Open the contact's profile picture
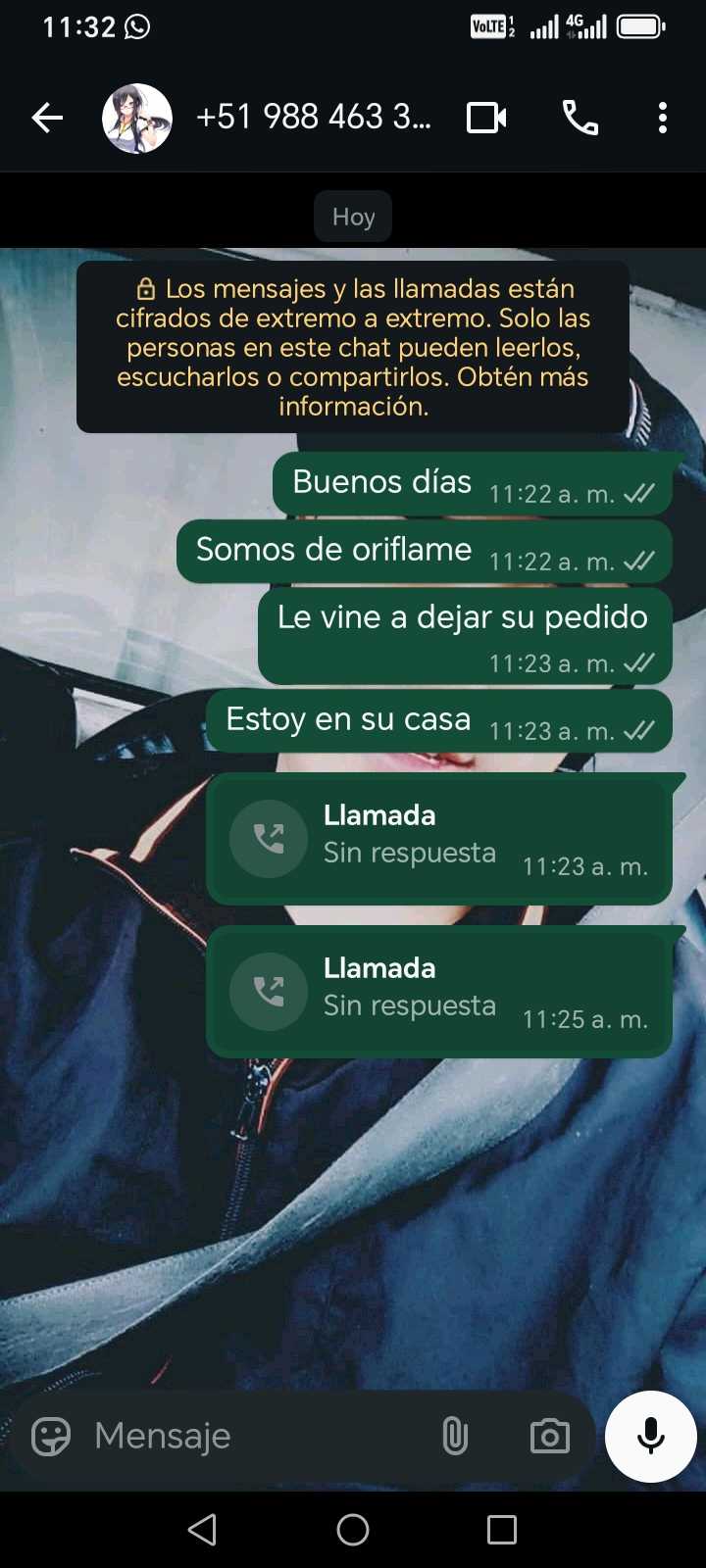706x1568 pixels. [137, 119]
